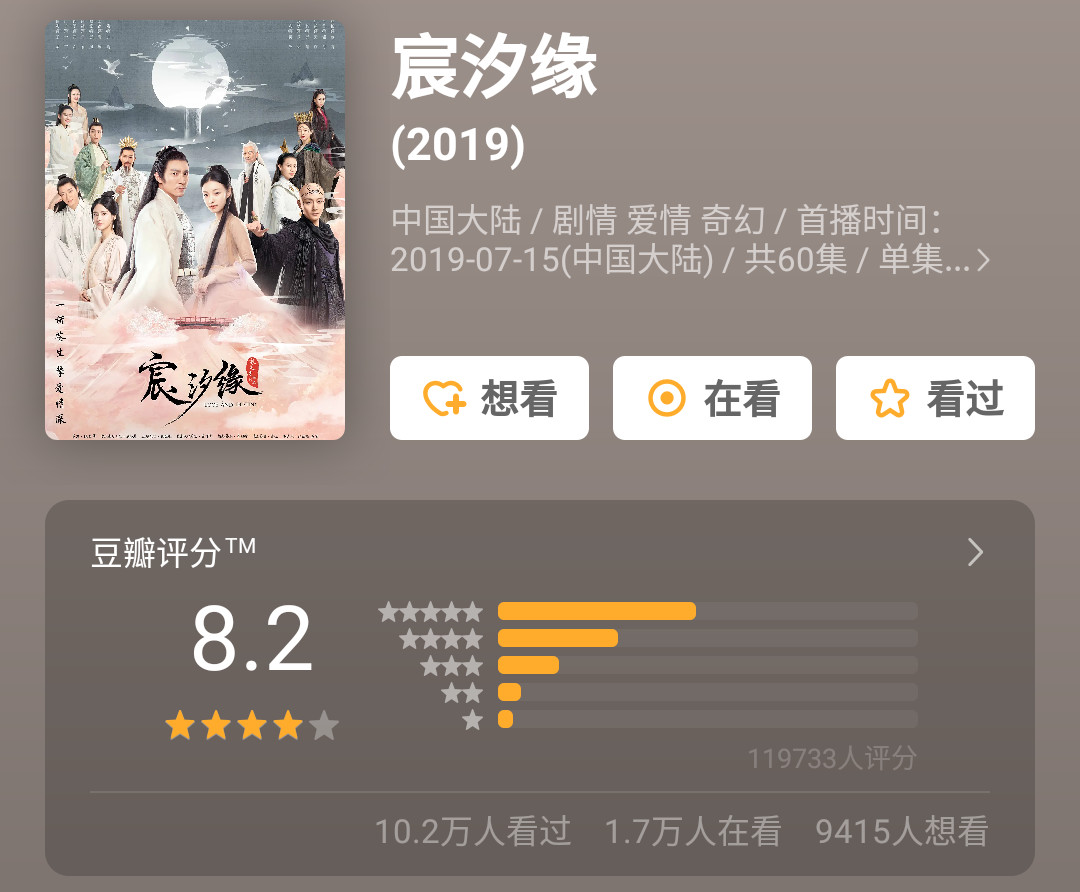Open 豆瓣评分 rating details chevron
Screen dimensions: 1080x892
click(x=975, y=552)
